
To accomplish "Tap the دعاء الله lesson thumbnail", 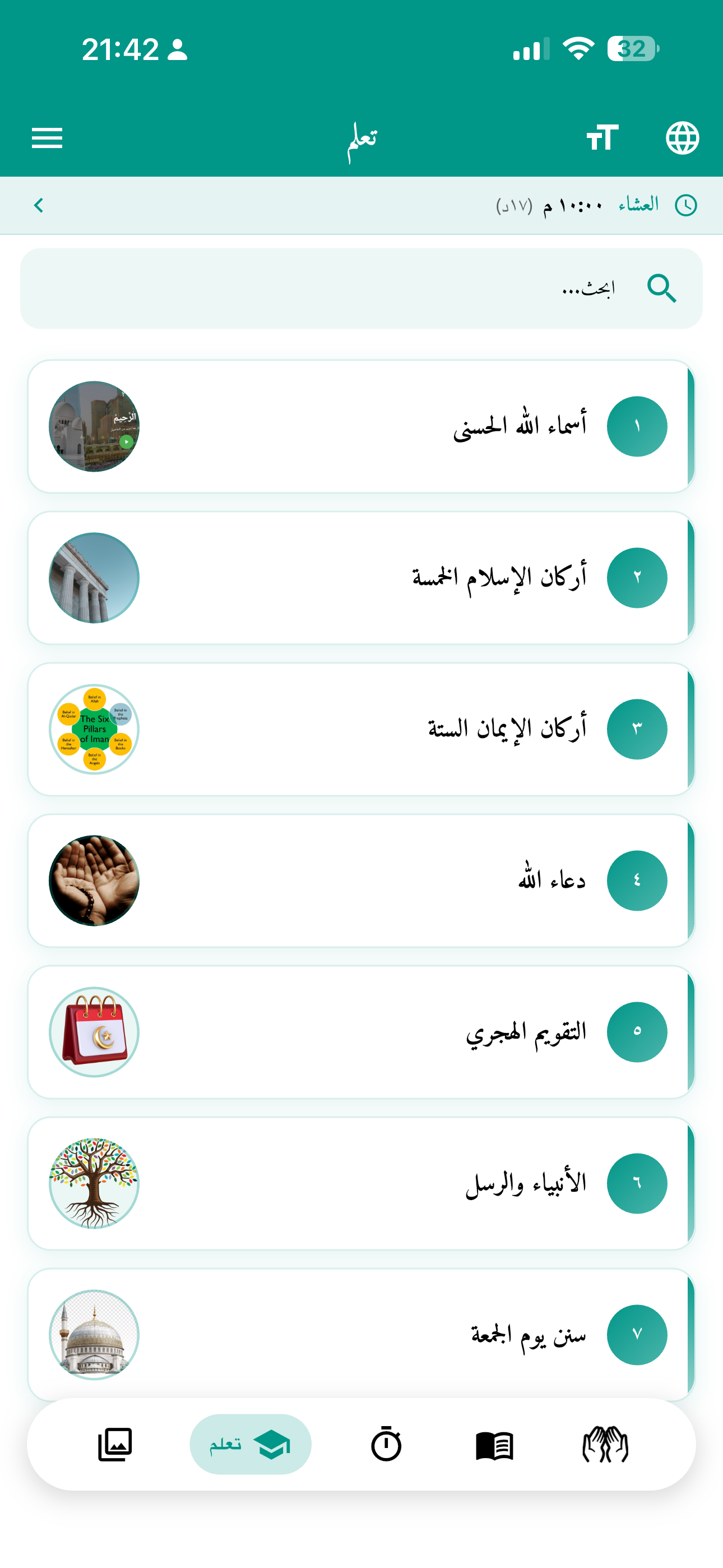I will coord(93,879).
